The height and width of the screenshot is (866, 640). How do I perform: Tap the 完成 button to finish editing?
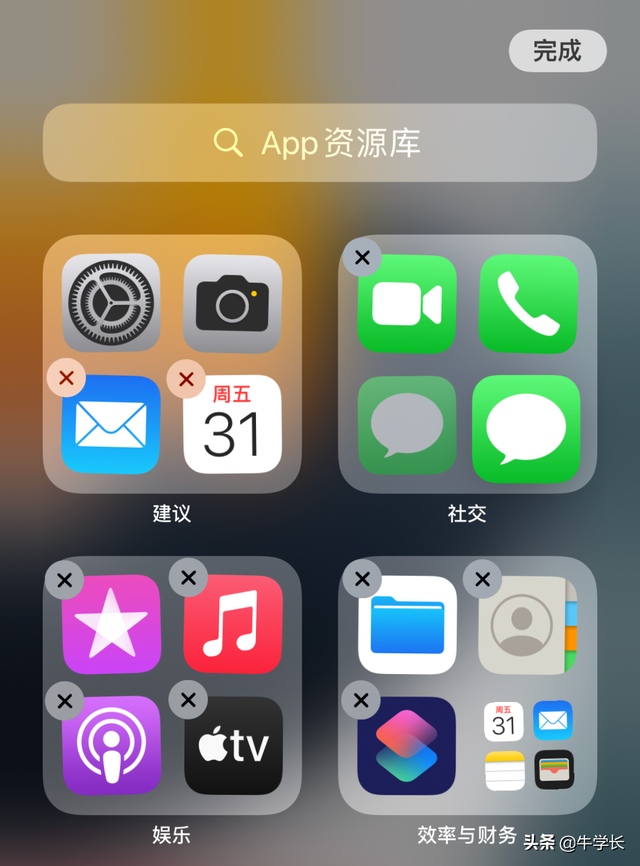tap(557, 51)
